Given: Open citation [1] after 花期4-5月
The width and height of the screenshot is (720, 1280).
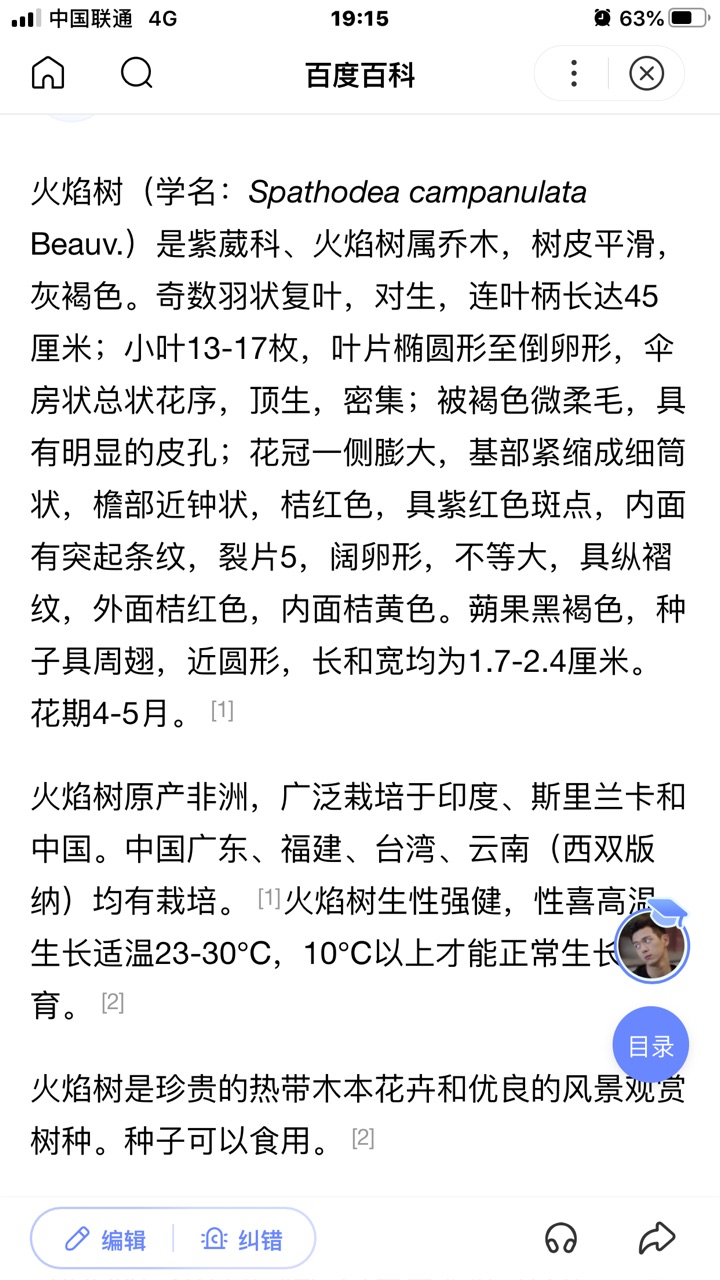Looking at the screenshot, I should (x=222, y=710).
